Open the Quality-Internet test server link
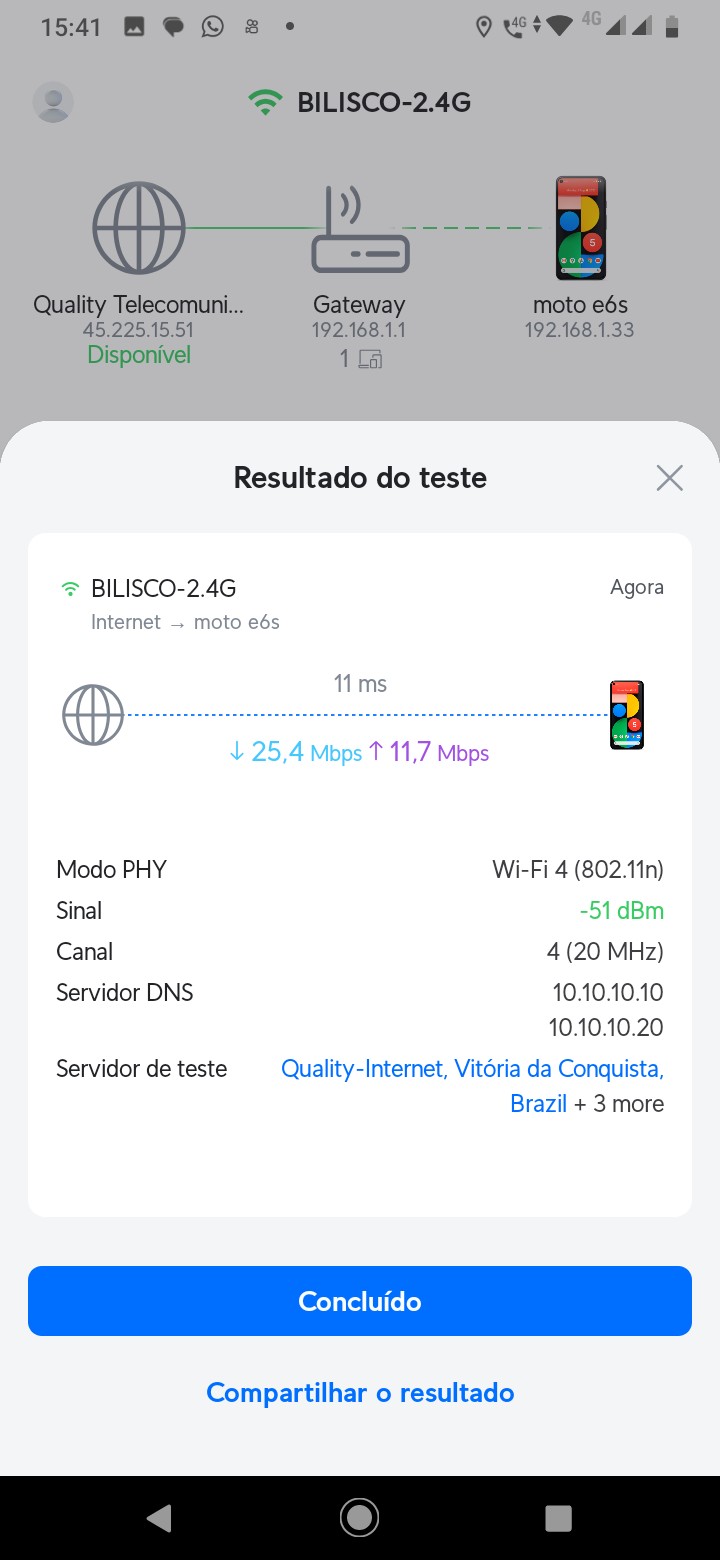 coord(472,1069)
